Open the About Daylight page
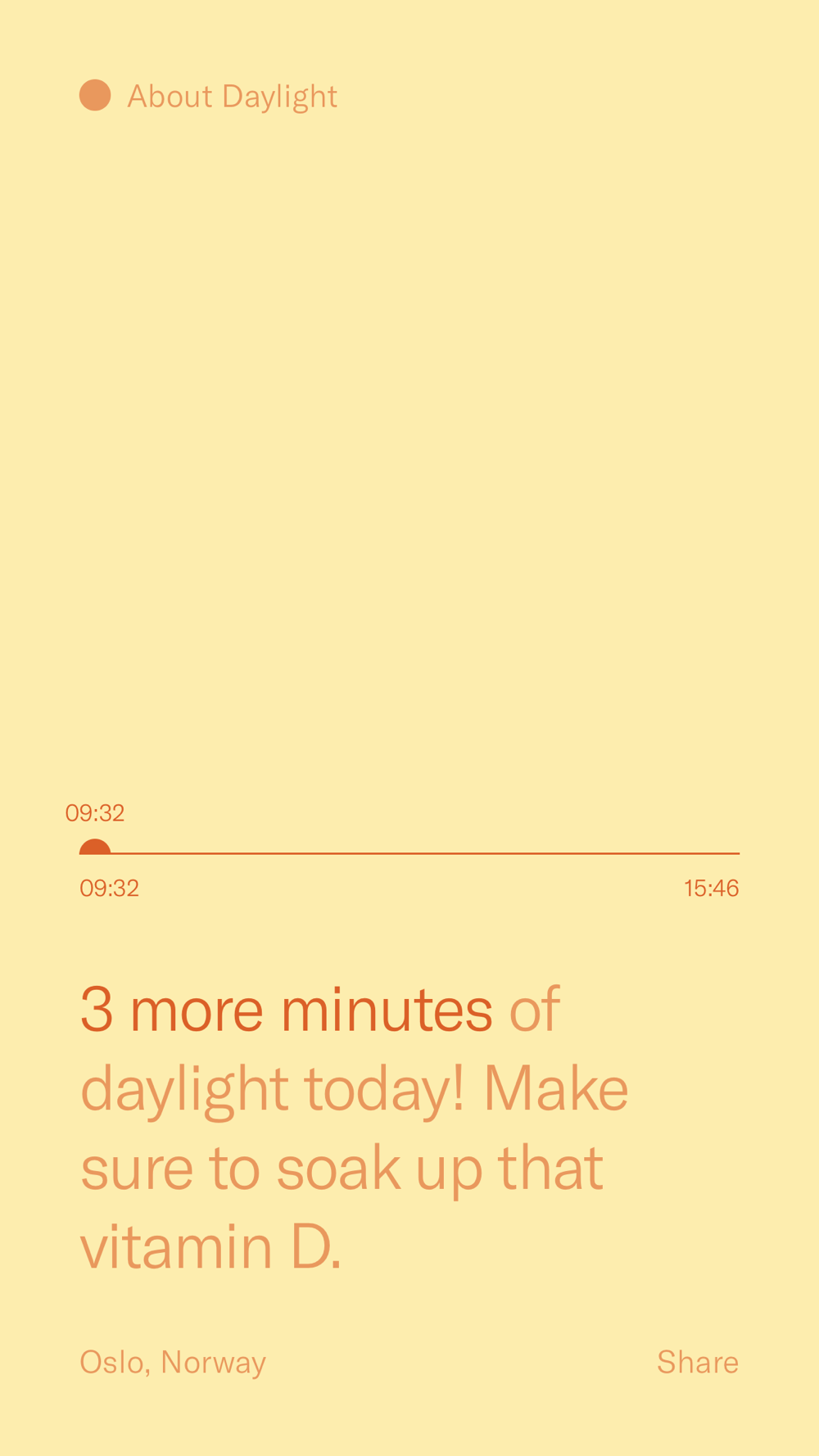Viewport: 819px width, 1456px height. 232,97
